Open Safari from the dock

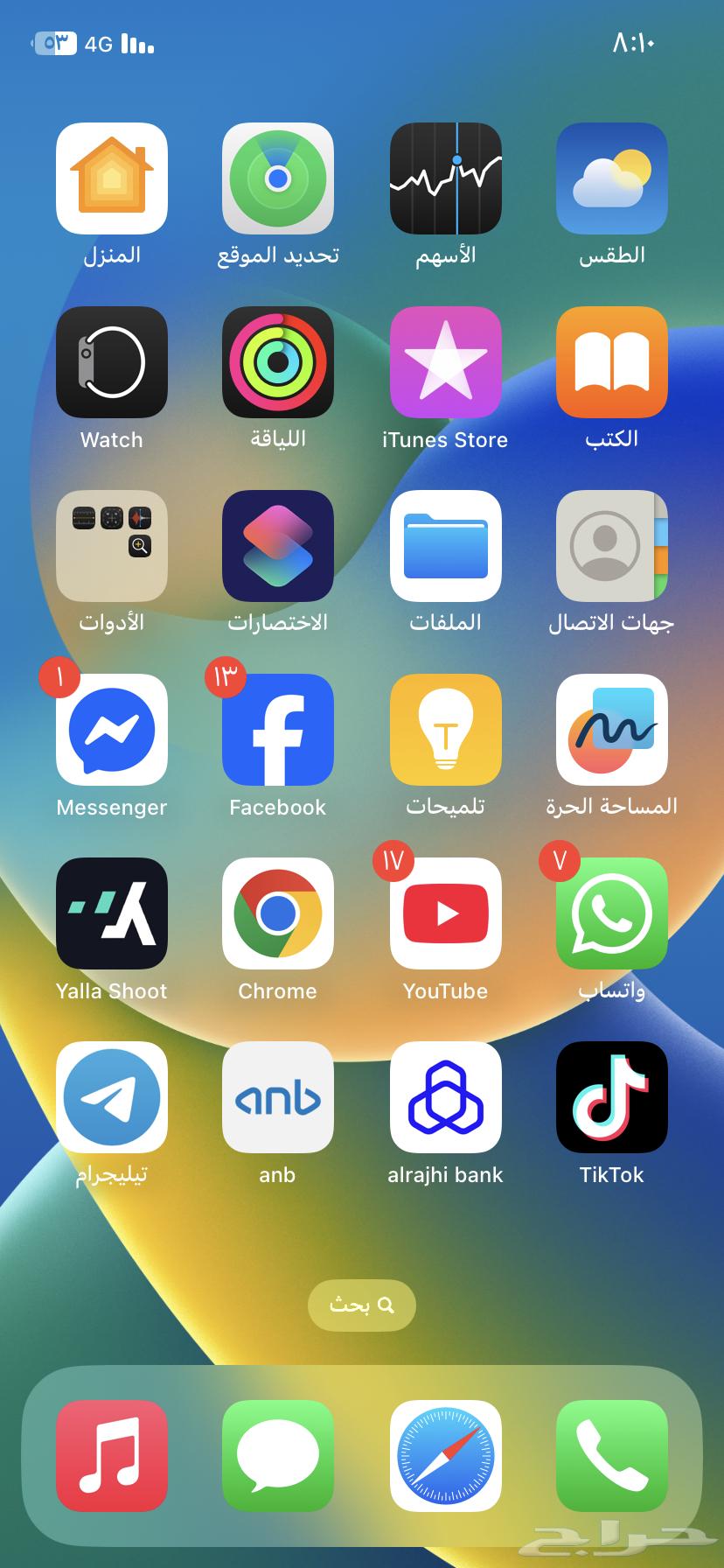[x=444, y=1457]
